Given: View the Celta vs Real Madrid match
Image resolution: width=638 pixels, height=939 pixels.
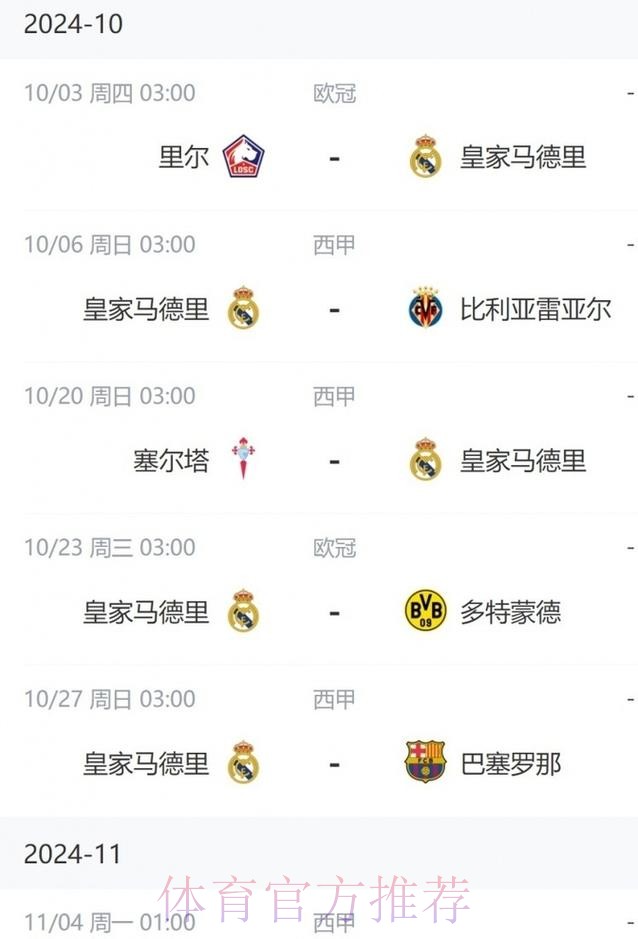Looking at the screenshot, I should coord(333,461).
